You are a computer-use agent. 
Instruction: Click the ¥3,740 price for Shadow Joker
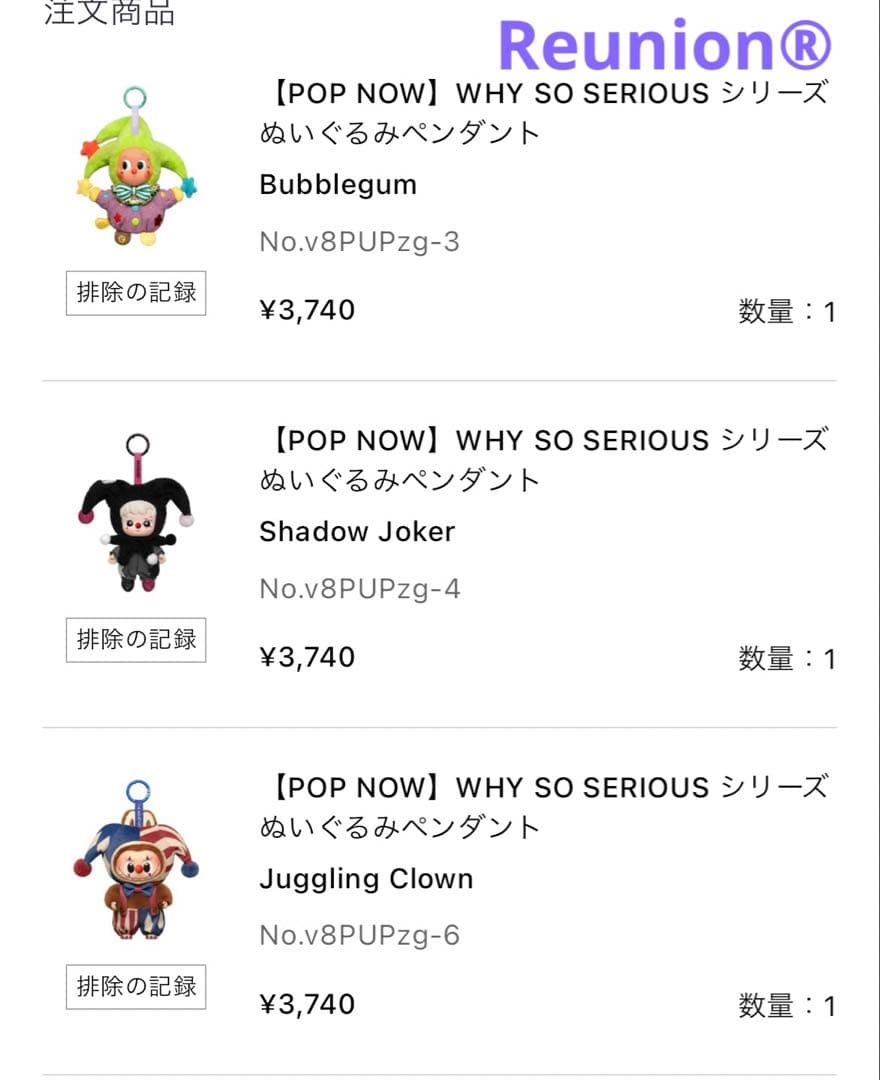click(x=303, y=656)
